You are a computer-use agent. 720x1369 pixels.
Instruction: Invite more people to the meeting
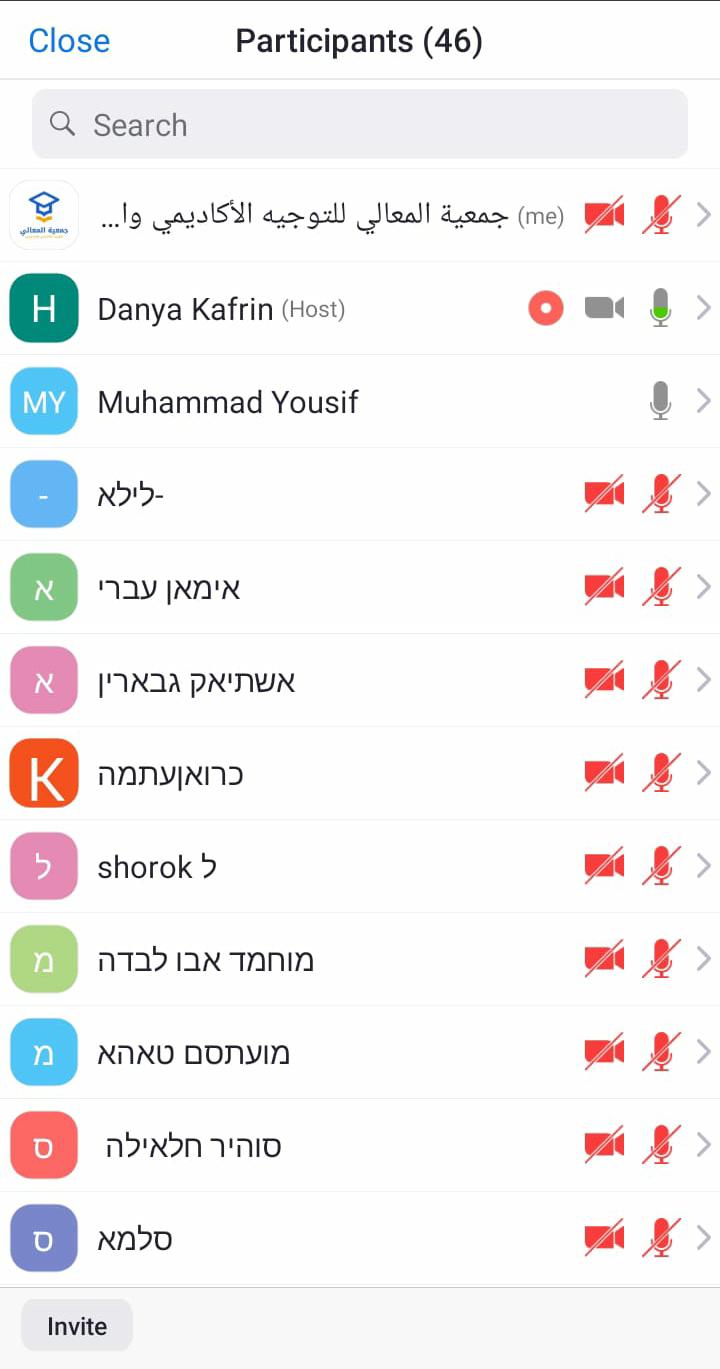pyautogui.click(x=77, y=1326)
